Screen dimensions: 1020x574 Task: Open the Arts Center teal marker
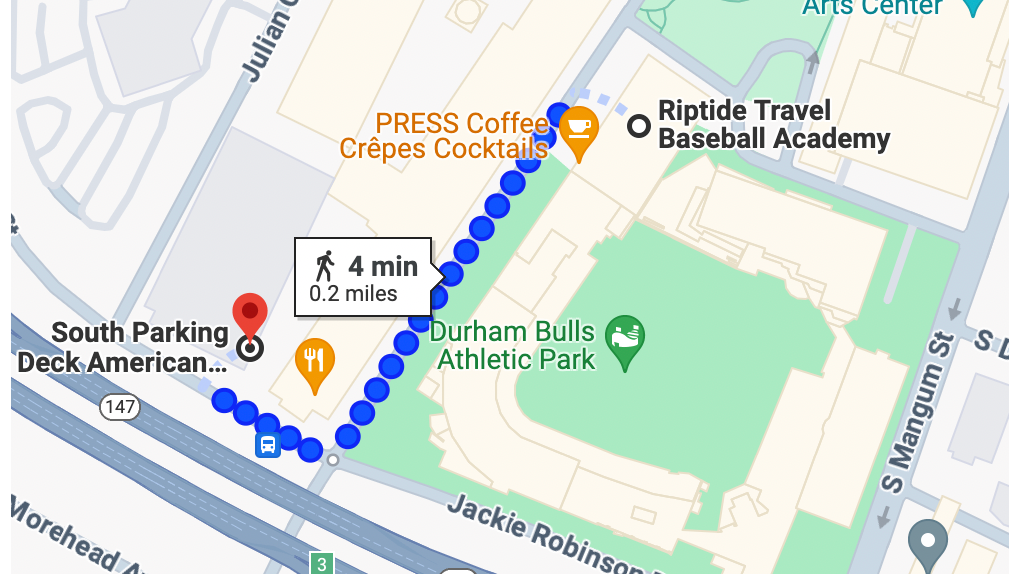point(972,6)
